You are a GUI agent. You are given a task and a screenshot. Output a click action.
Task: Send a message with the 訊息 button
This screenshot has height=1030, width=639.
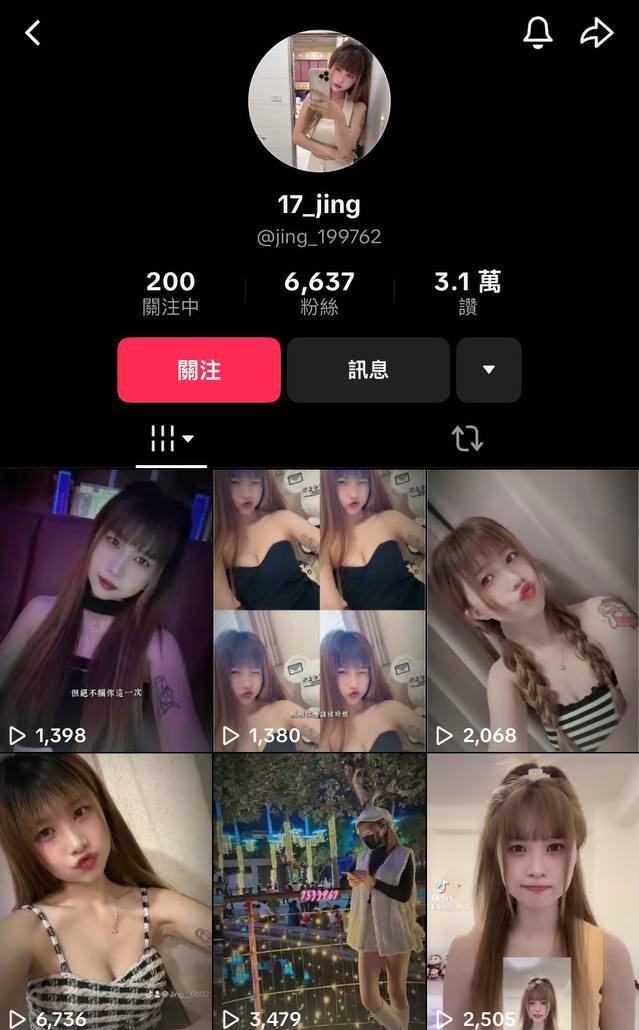pos(368,370)
